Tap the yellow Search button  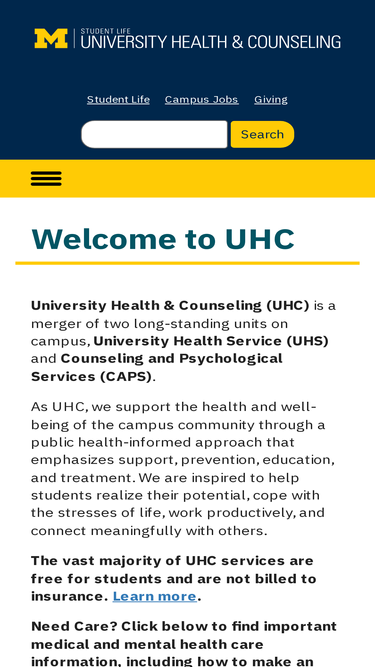tap(262, 134)
